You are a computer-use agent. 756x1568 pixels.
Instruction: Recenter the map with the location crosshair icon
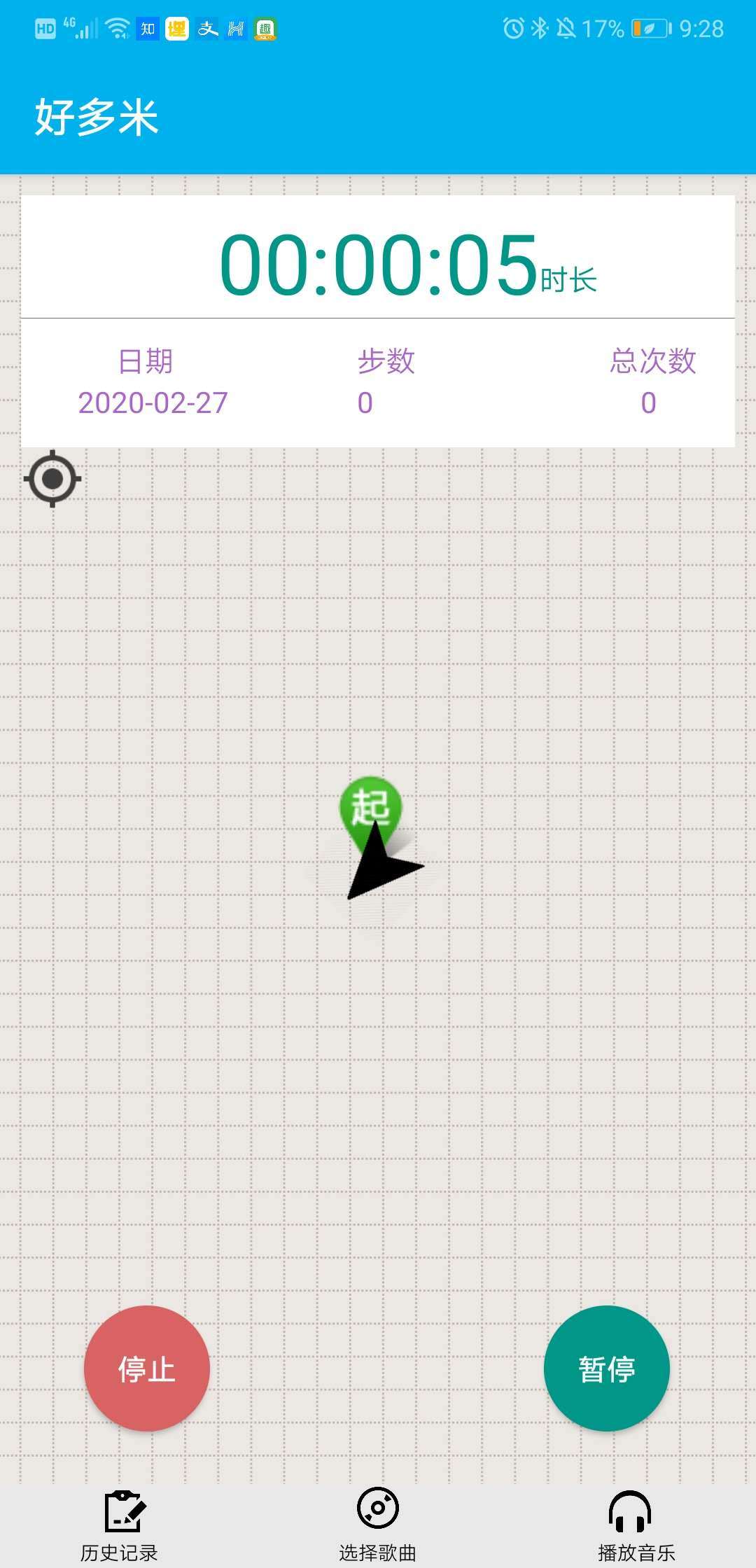(x=52, y=479)
